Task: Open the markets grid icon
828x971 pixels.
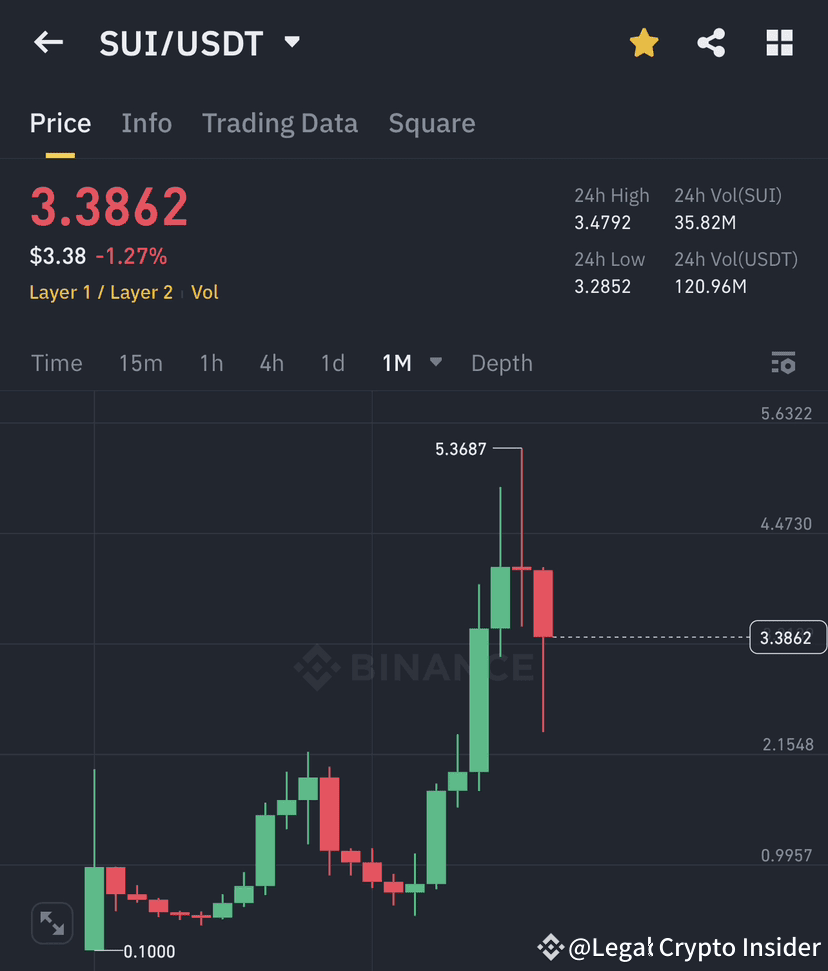Action: [779, 42]
